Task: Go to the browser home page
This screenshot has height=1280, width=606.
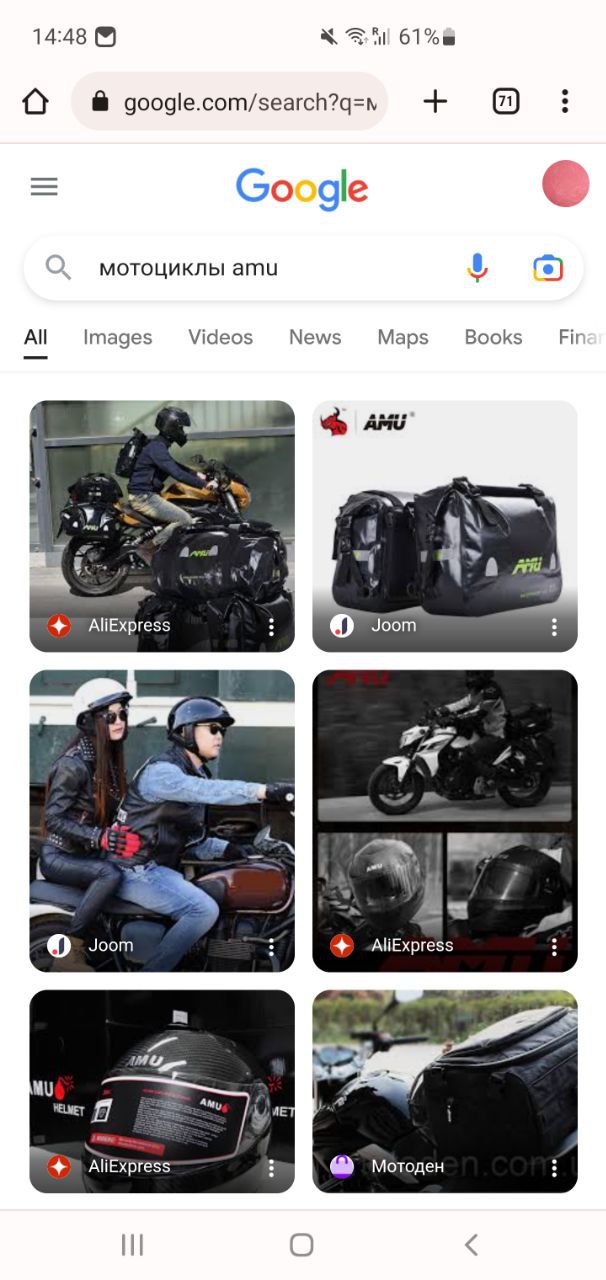Action: click(35, 101)
